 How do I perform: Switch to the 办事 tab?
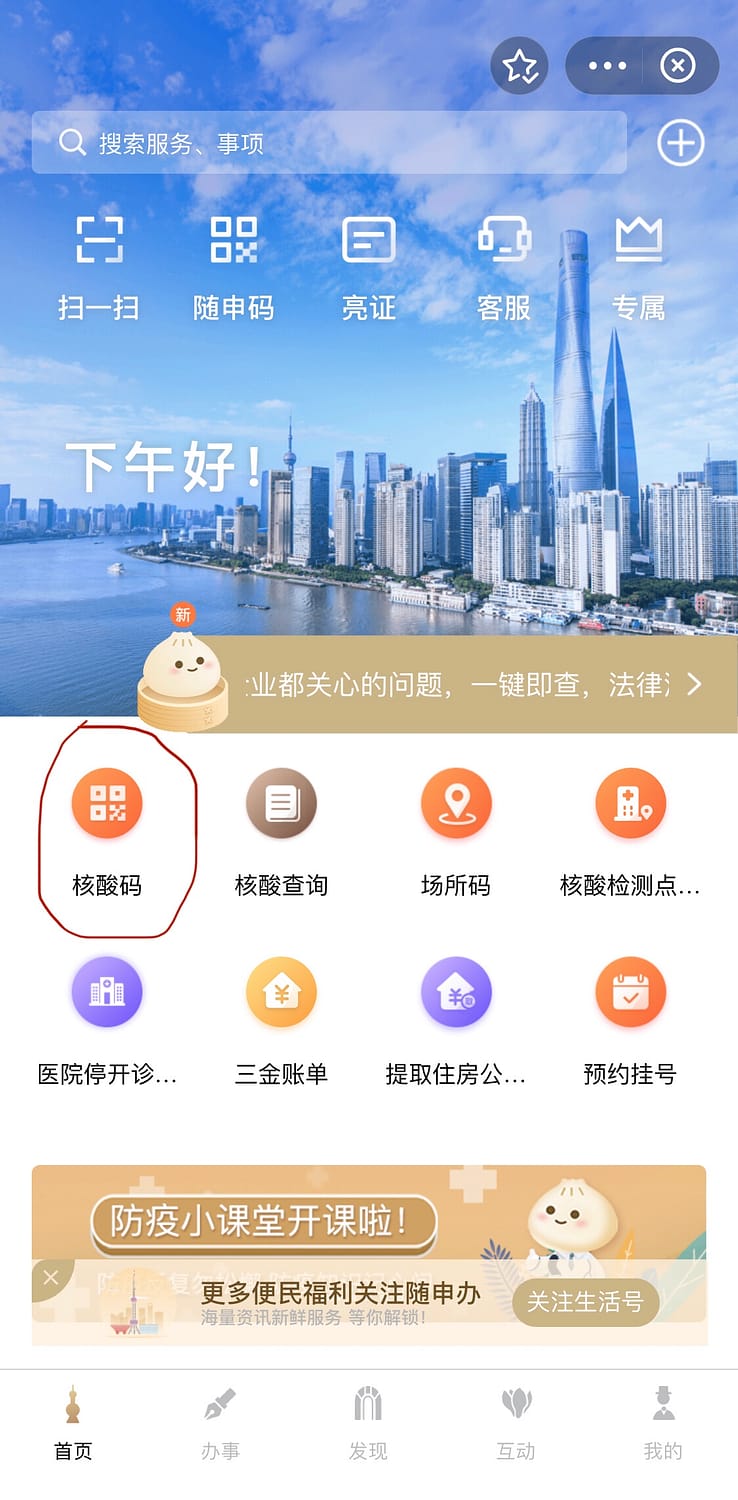click(x=220, y=1422)
